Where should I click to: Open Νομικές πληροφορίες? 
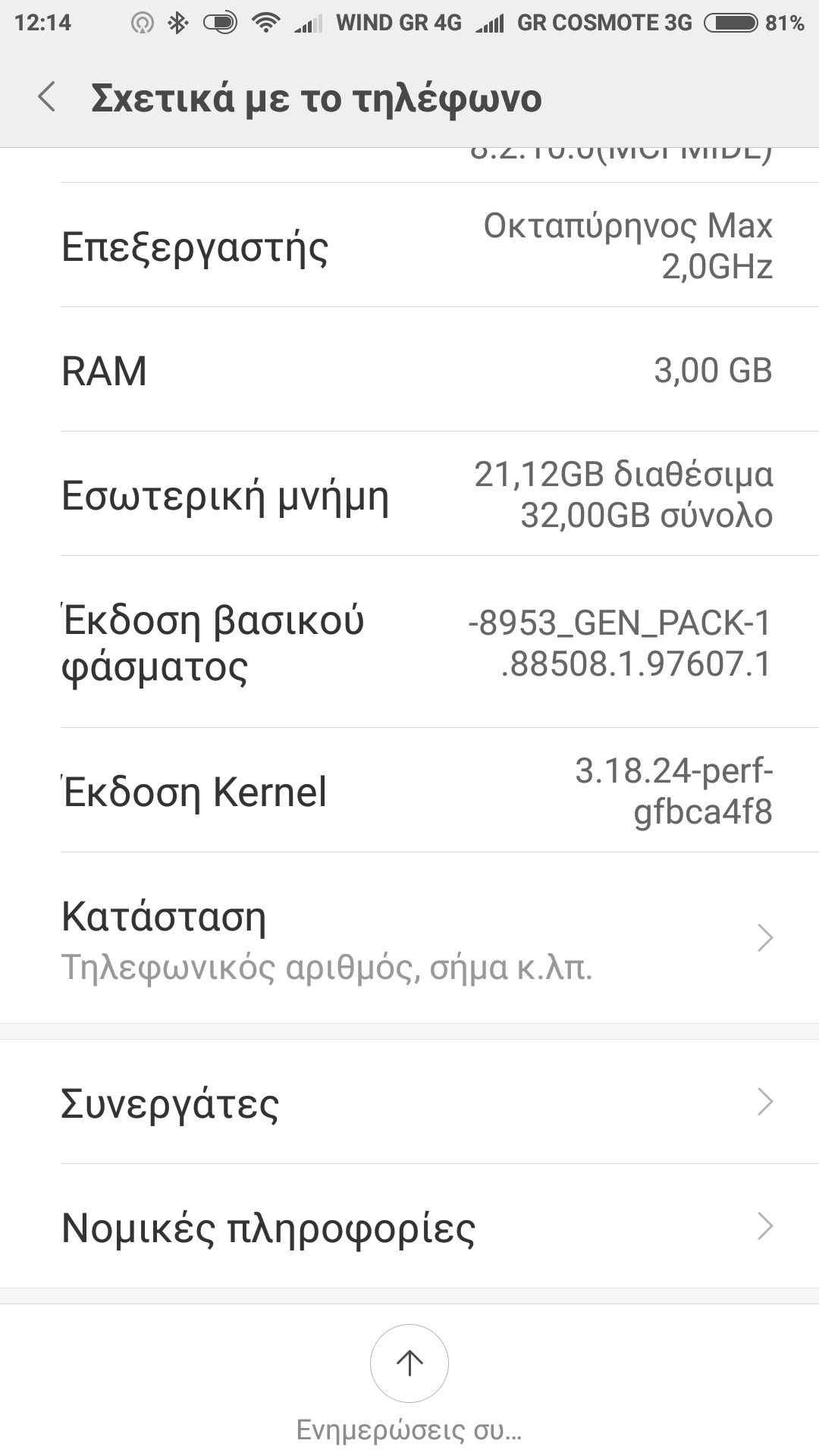(409, 1226)
